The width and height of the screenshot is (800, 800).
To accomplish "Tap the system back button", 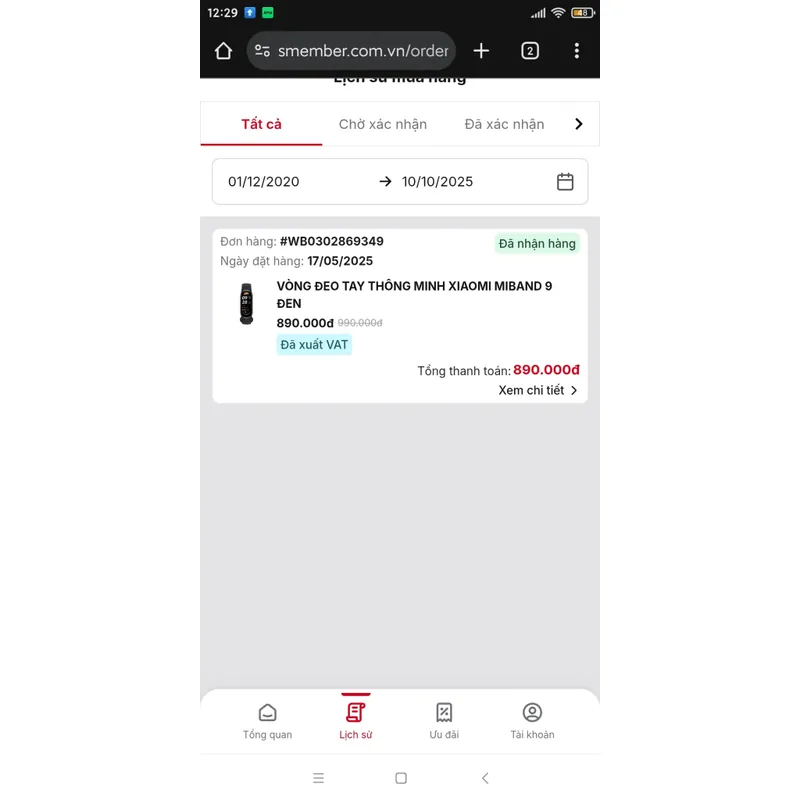I will pos(485,778).
